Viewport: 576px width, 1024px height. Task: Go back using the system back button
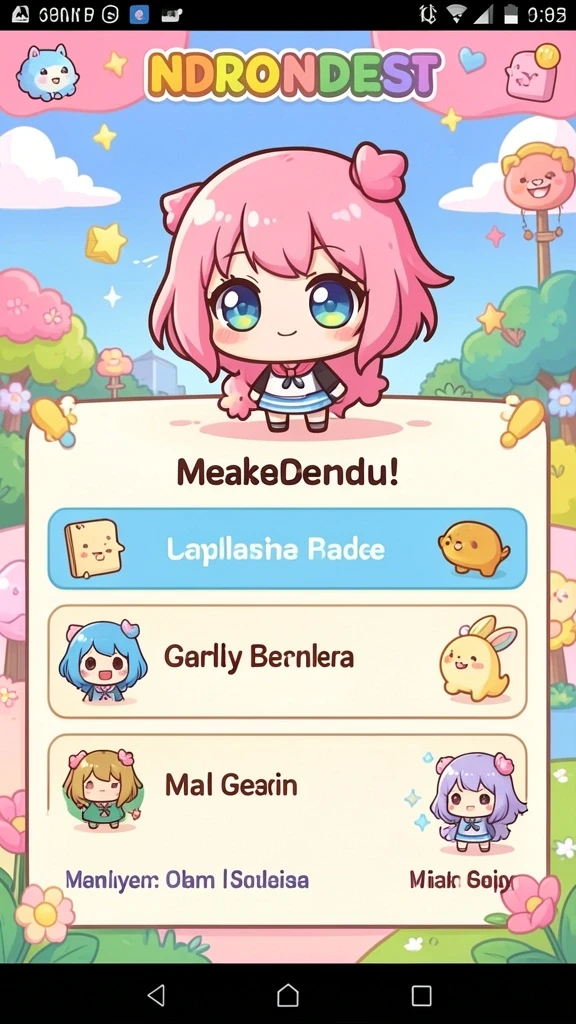pyautogui.click(x=156, y=995)
